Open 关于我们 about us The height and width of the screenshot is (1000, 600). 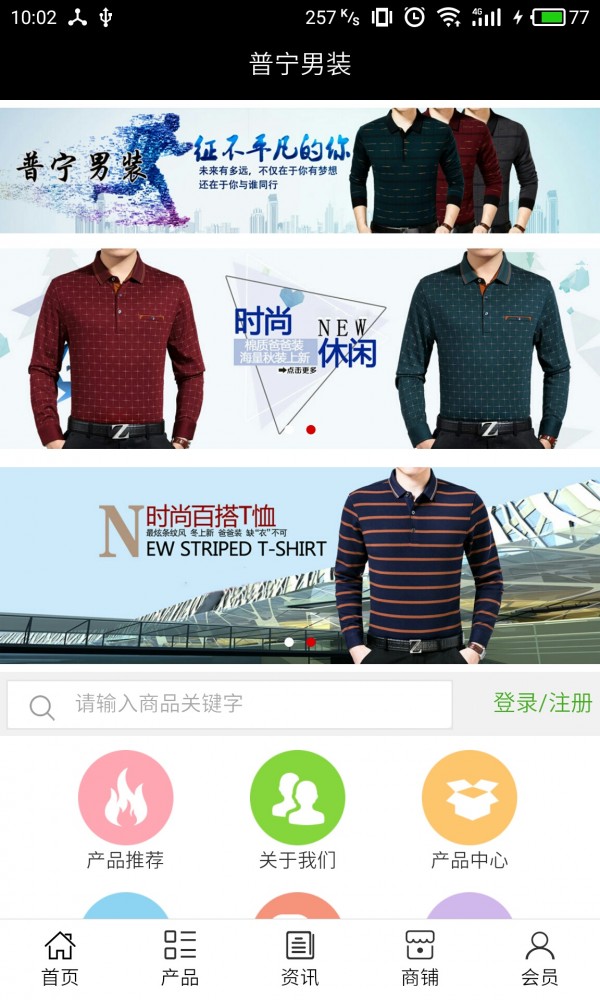pos(297,810)
